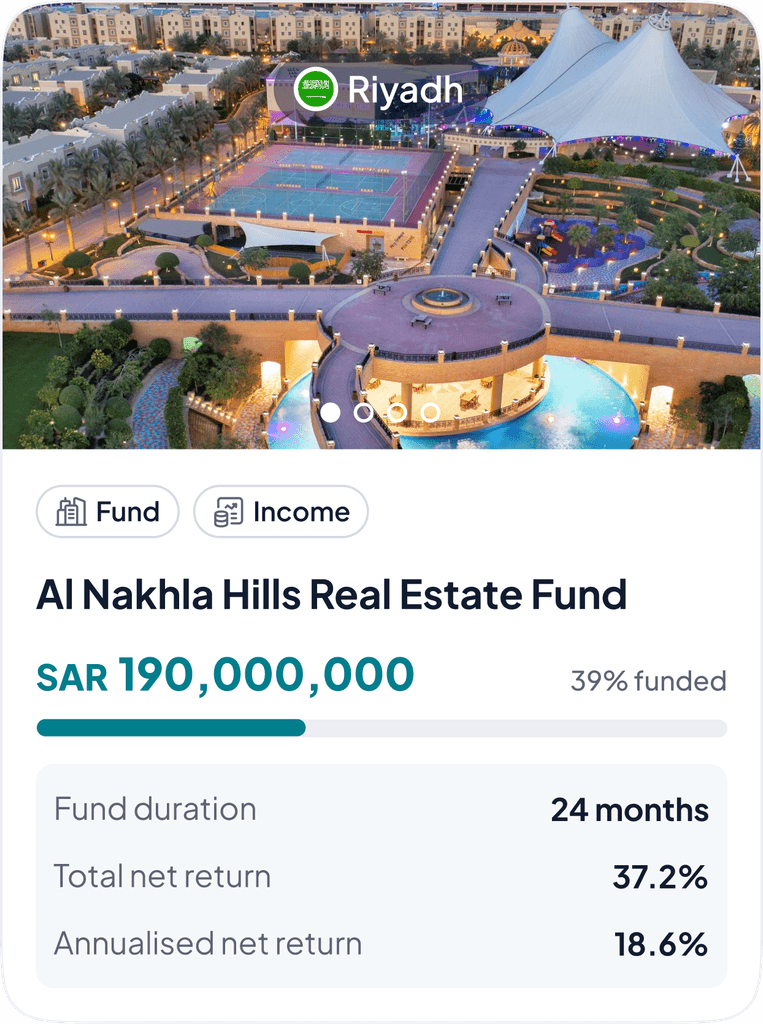This screenshot has height=1024, width=763.
Task: Expand the Annualised net return row
Action: pos(381,943)
